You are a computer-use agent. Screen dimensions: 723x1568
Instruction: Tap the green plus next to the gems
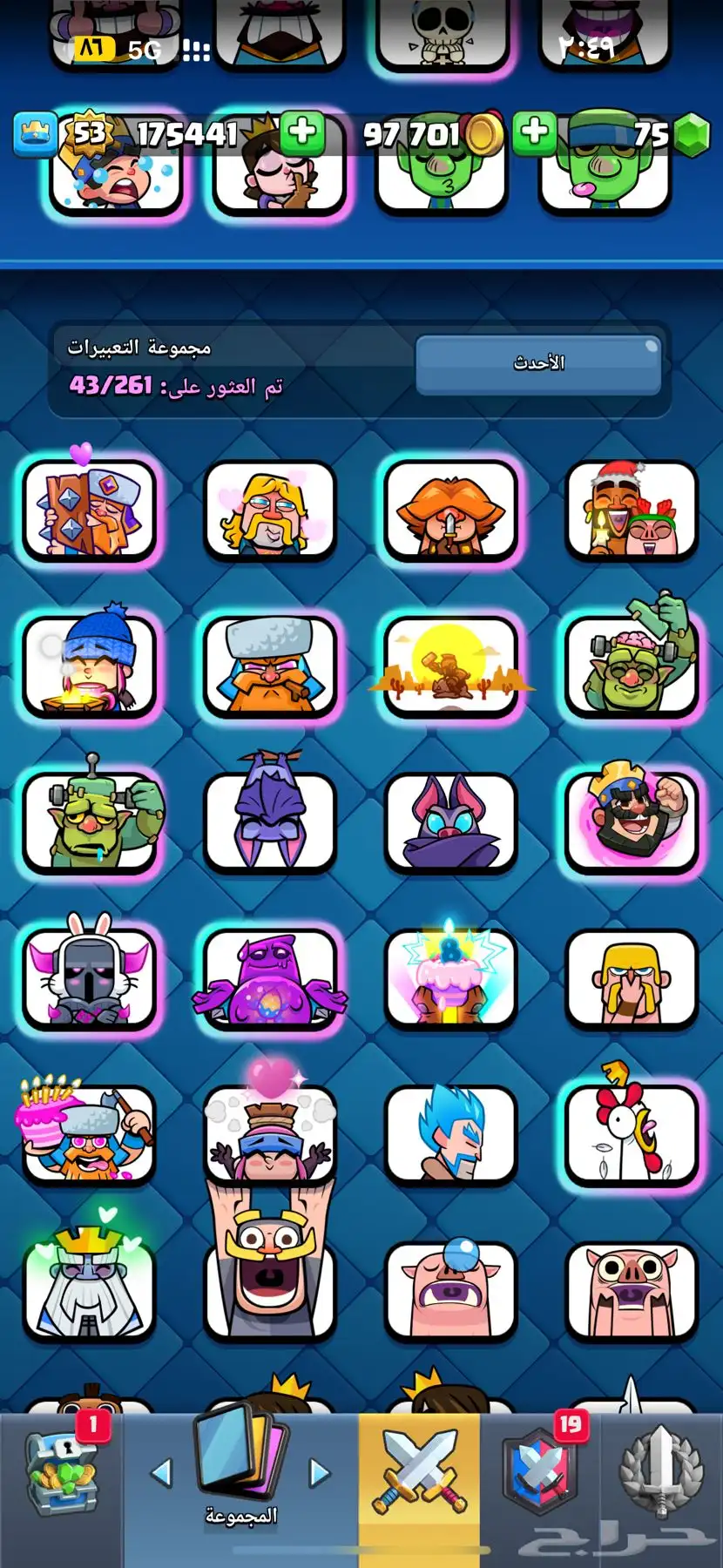pos(535,133)
